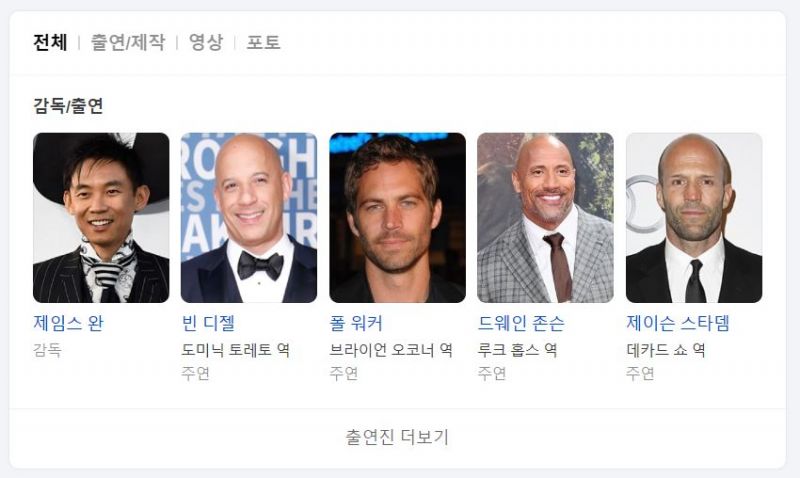The width and height of the screenshot is (800, 478).
Task: Switch to the 출연/제작 tab
Action: [127, 42]
